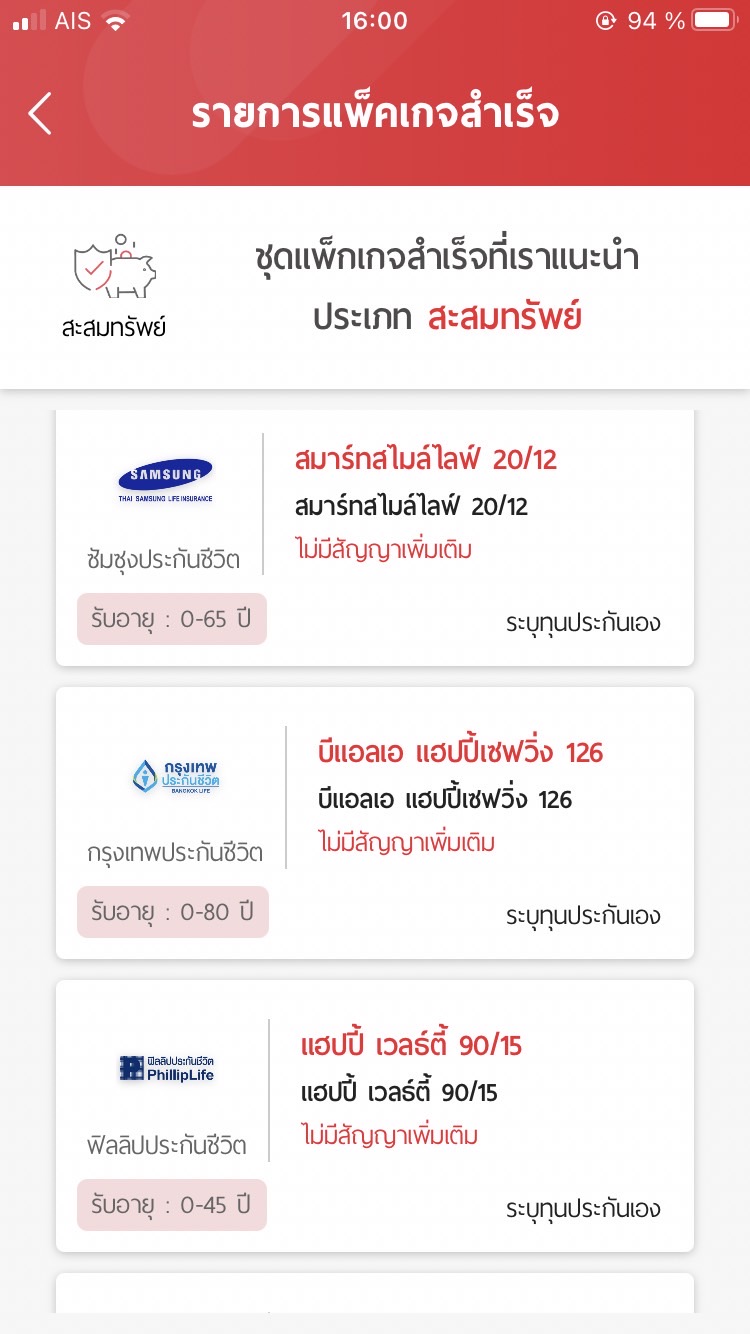750x1334 pixels.
Task: Choose ระบุทุนประกันเอง on the PhillipLife card
Action: pyautogui.click(x=582, y=1209)
